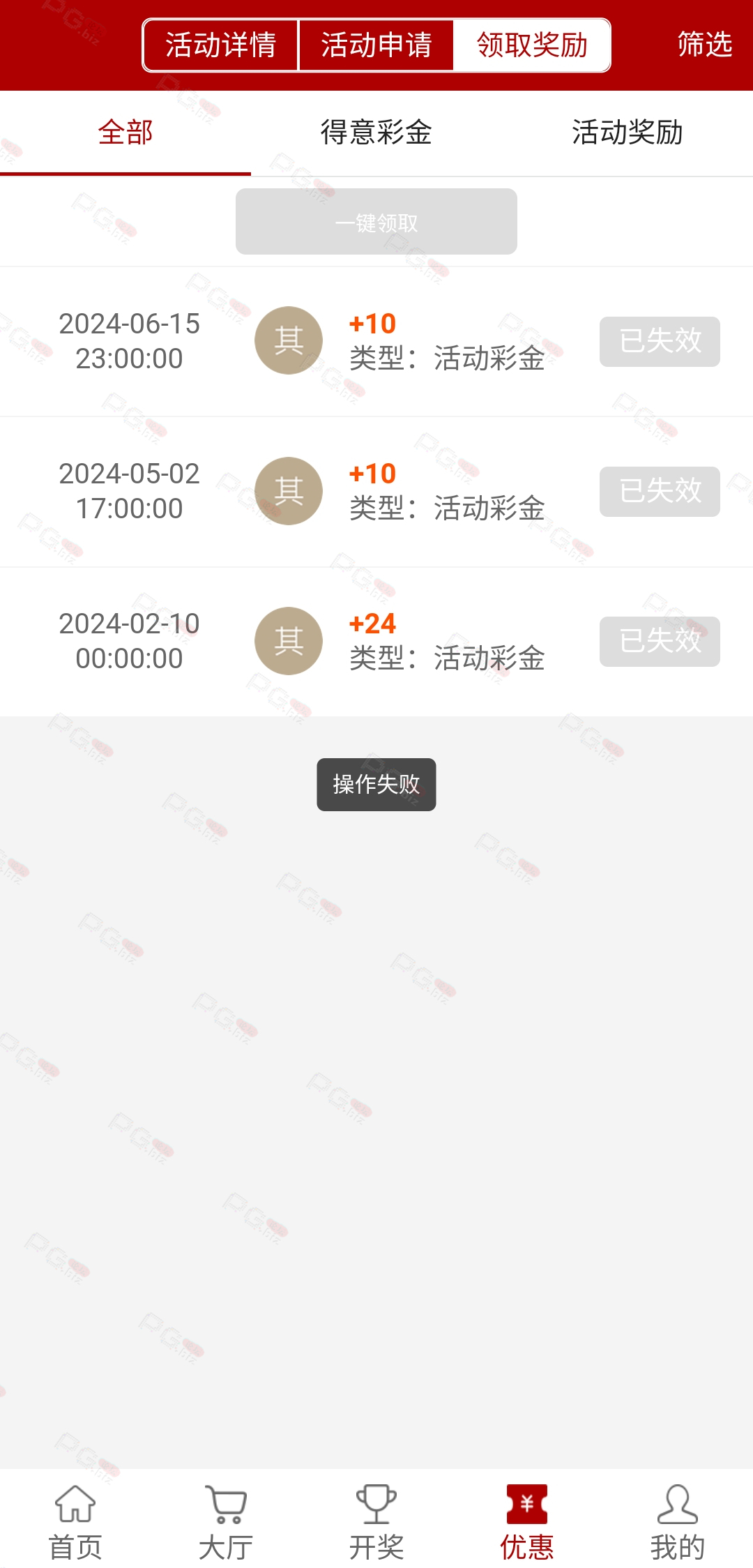Open the 大厅 lobby tab
Image resolution: width=753 pixels, height=1568 pixels.
point(226,1522)
